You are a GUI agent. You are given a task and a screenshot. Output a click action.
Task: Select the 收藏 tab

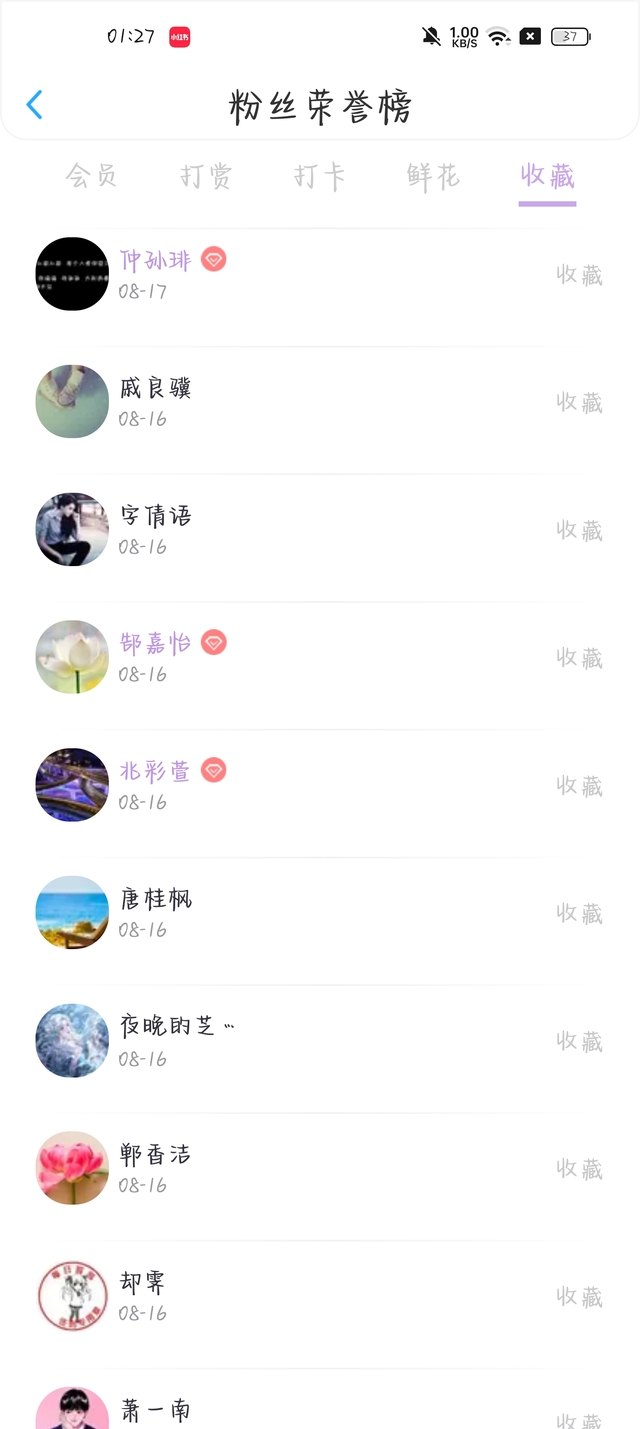pos(547,176)
